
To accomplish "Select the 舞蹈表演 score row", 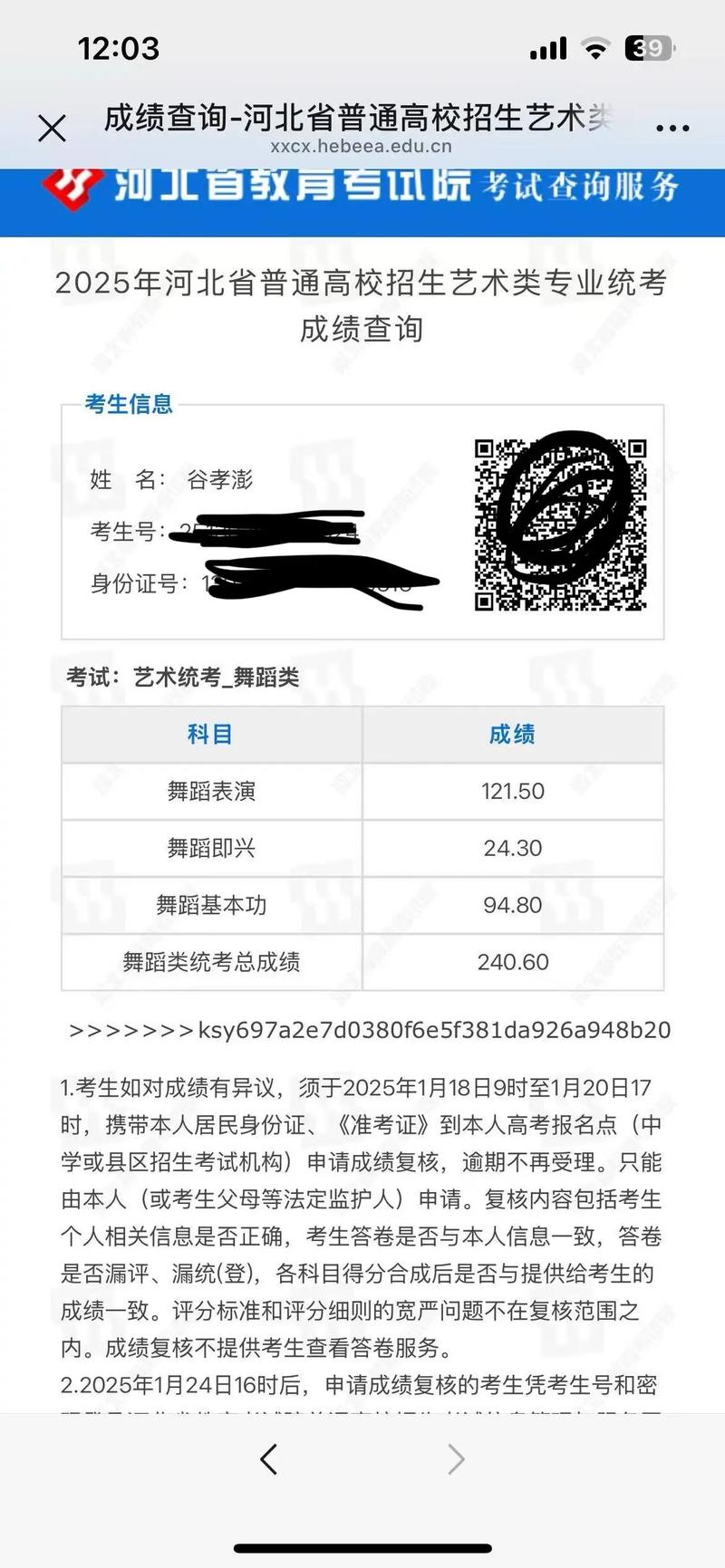I will pyautogui.click(x=362, y=791).
